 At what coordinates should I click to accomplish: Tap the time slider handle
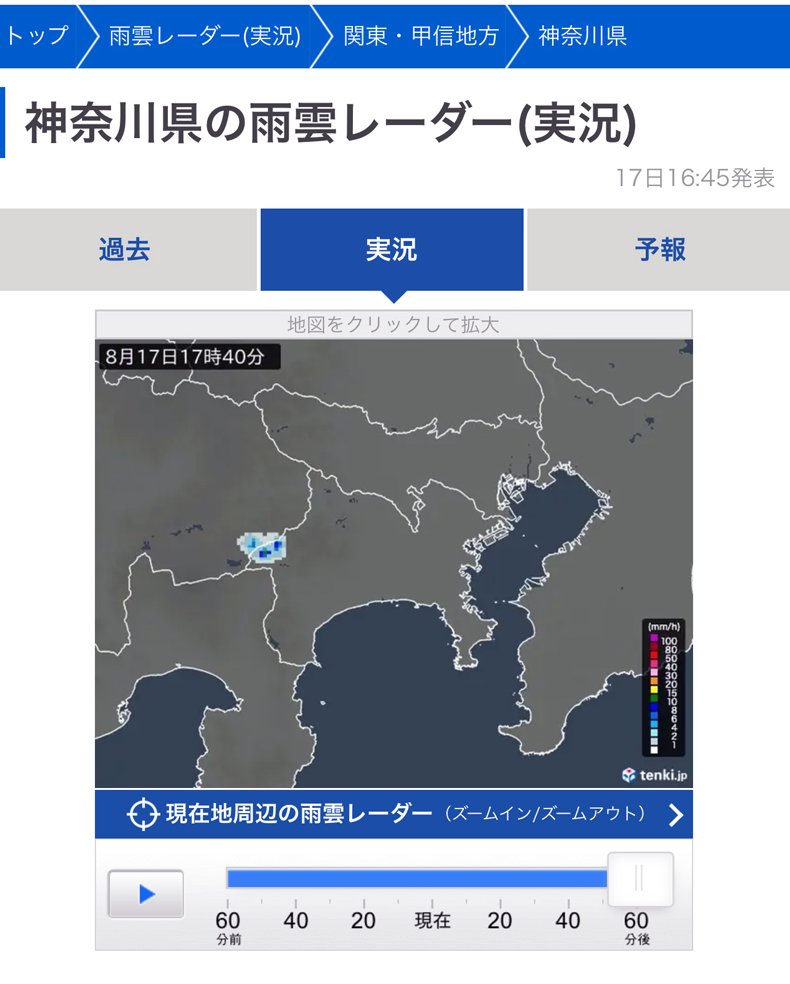640,879
